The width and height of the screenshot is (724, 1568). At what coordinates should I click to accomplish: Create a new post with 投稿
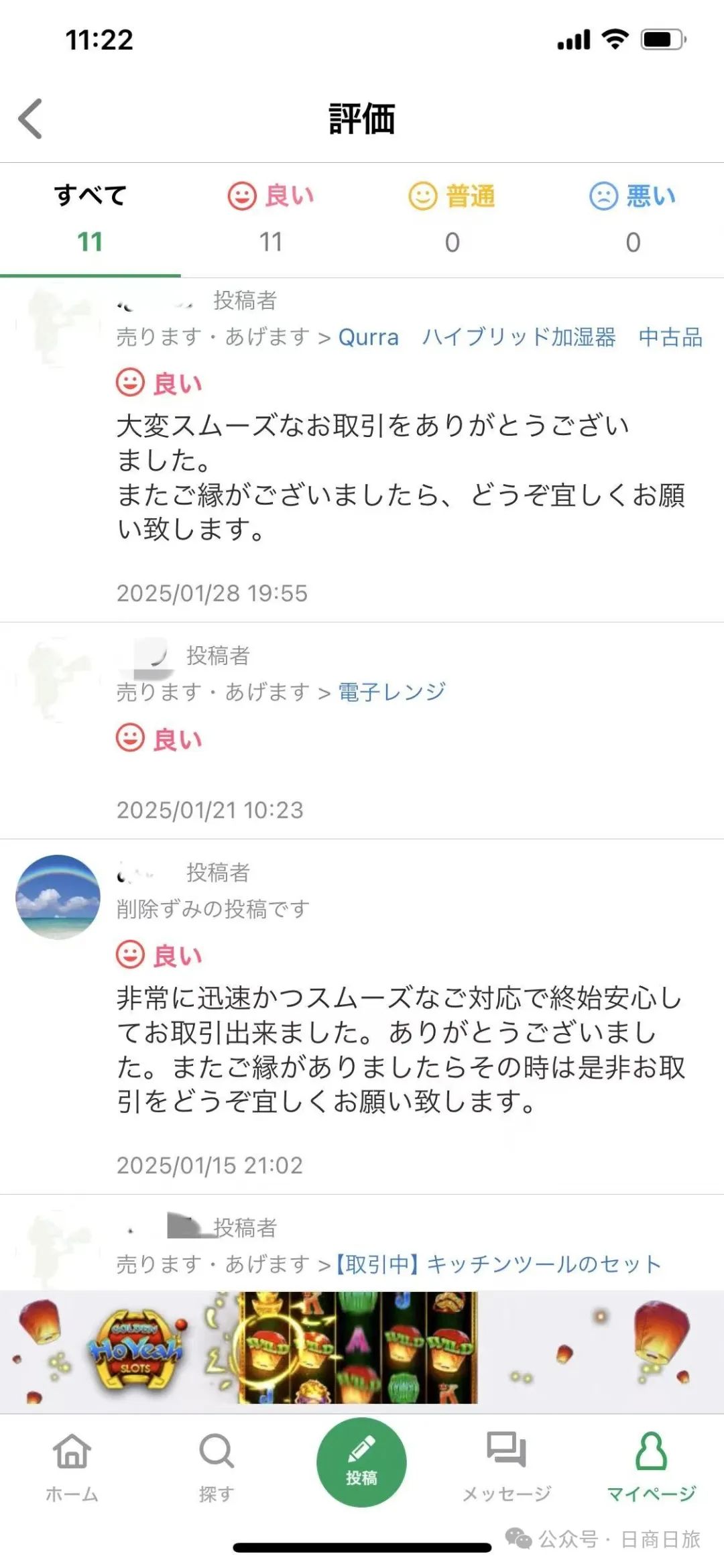(361, 1463)
